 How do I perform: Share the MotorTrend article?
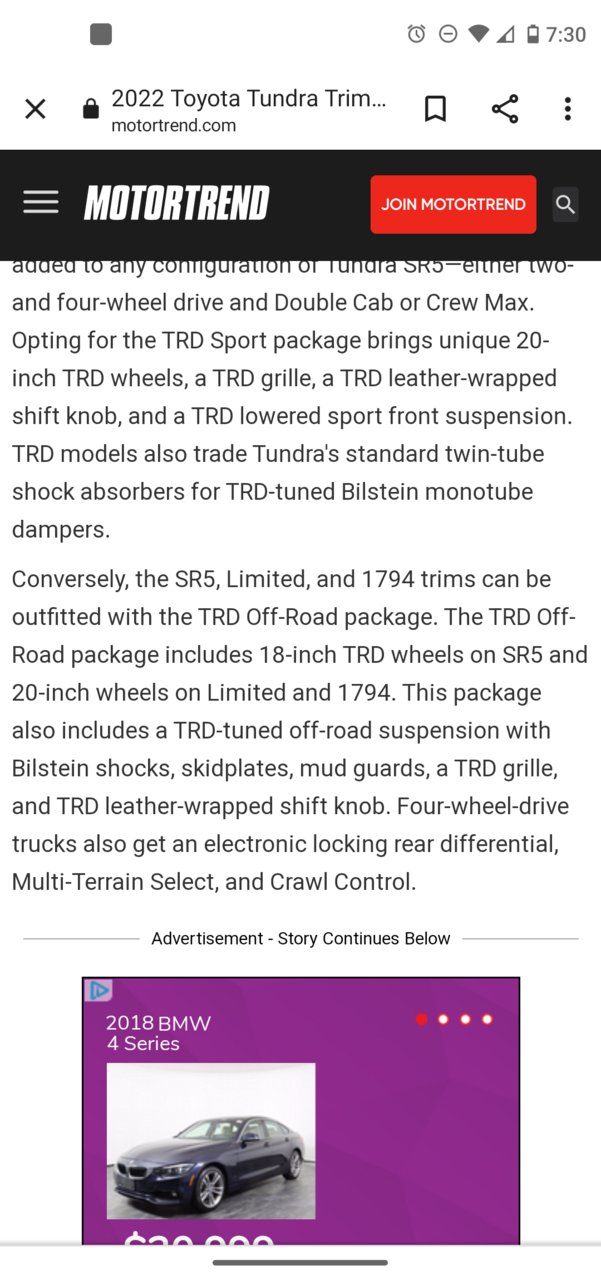[x=505, y=109]
